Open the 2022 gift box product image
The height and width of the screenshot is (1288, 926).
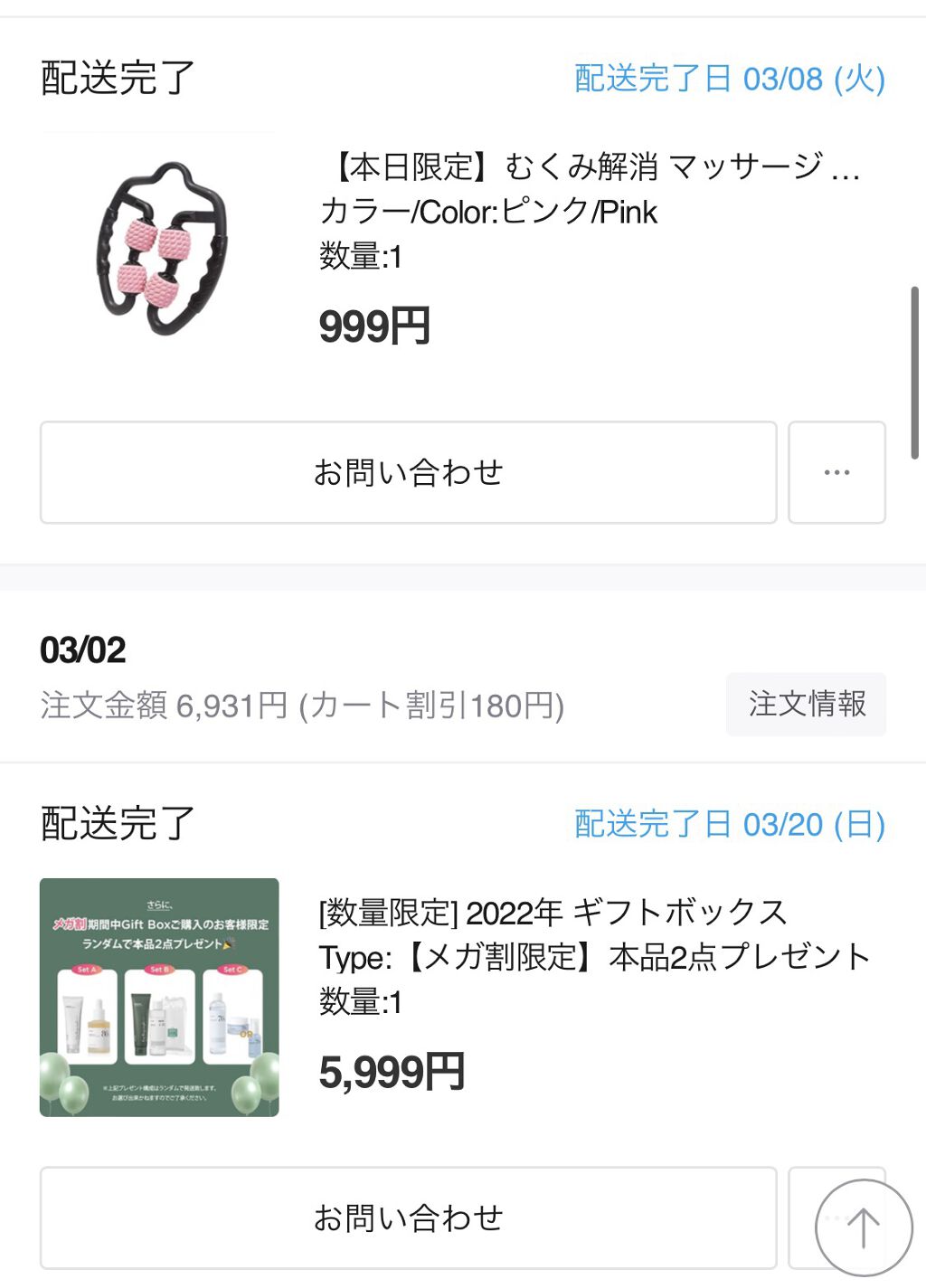click(x=159, y=997)
